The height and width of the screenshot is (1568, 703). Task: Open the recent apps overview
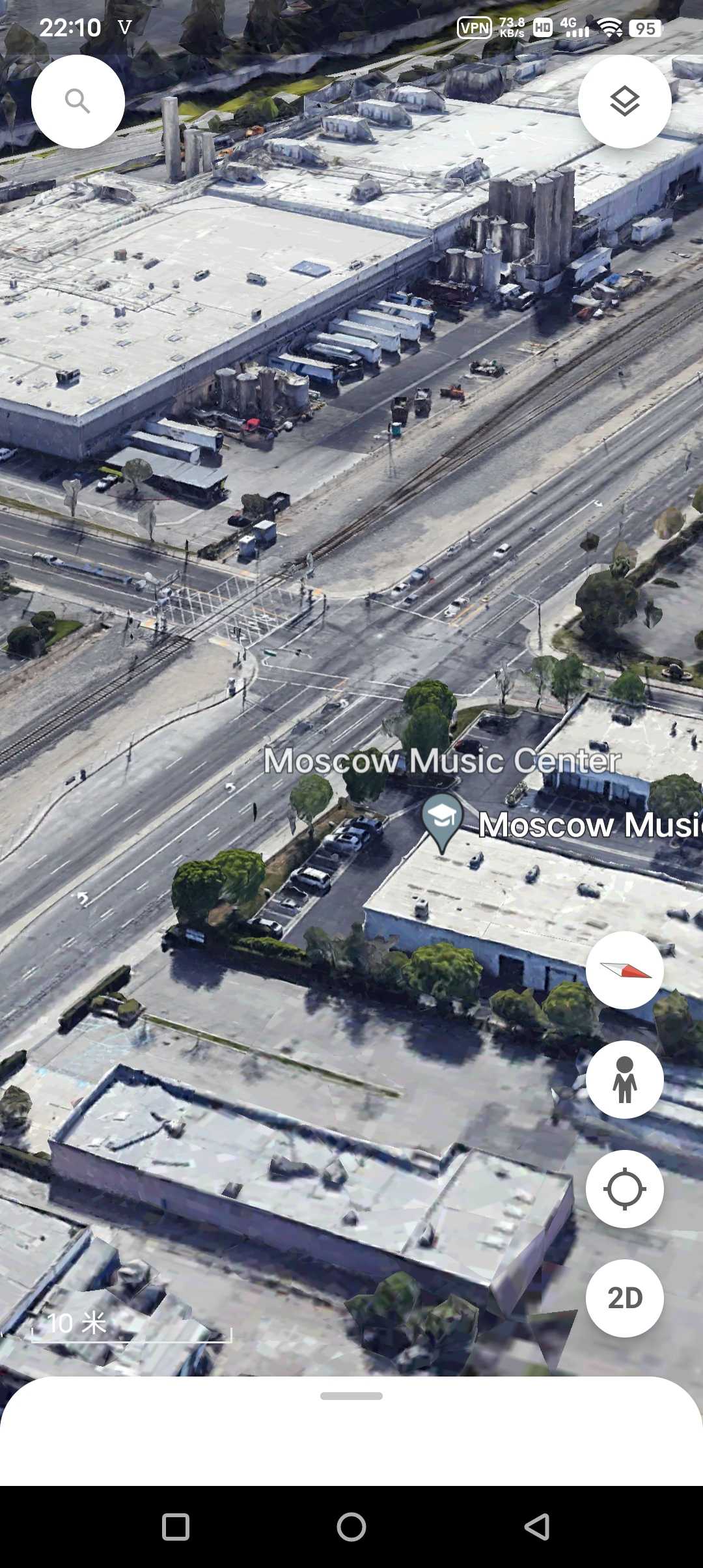(x=175, y=1526)
